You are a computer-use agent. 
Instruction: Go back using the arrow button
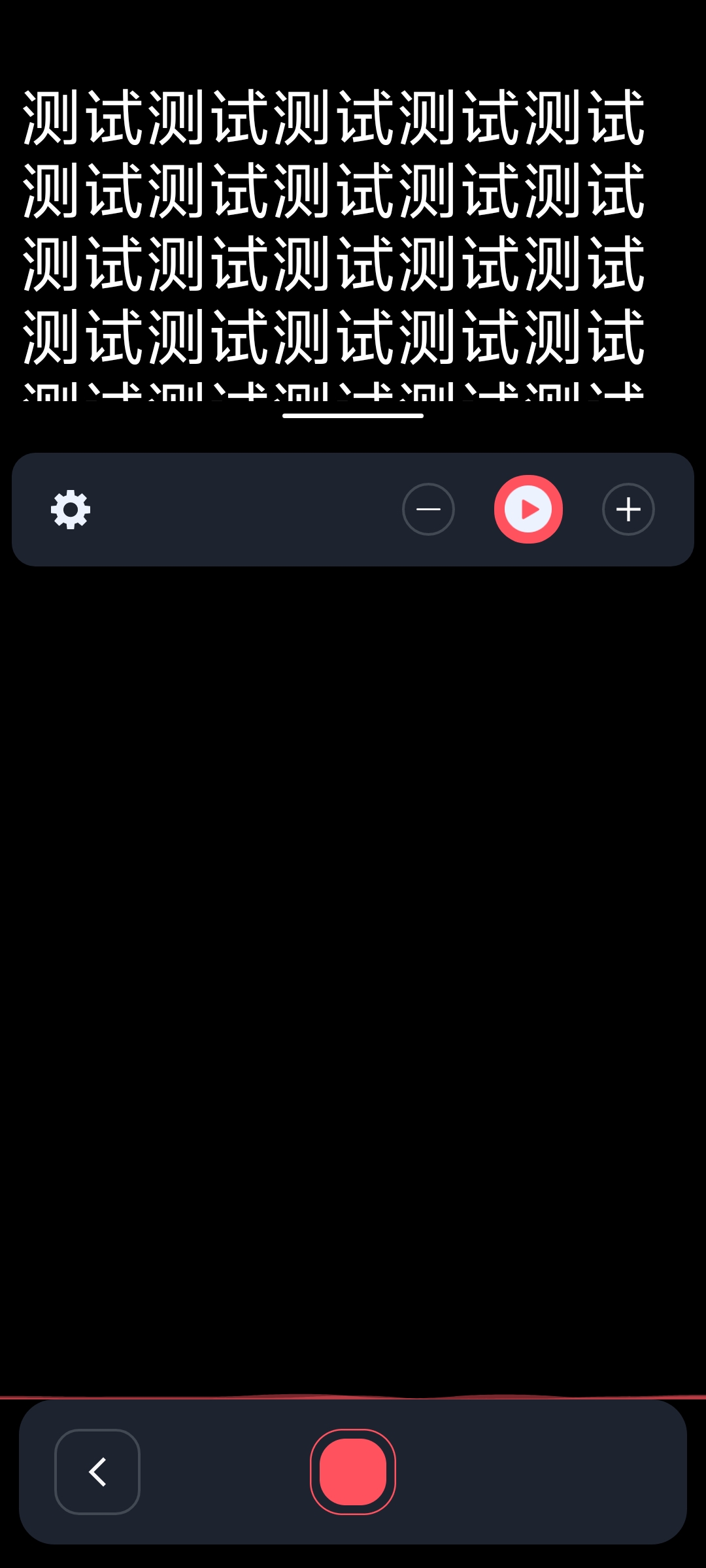(x=97, y=1471)
